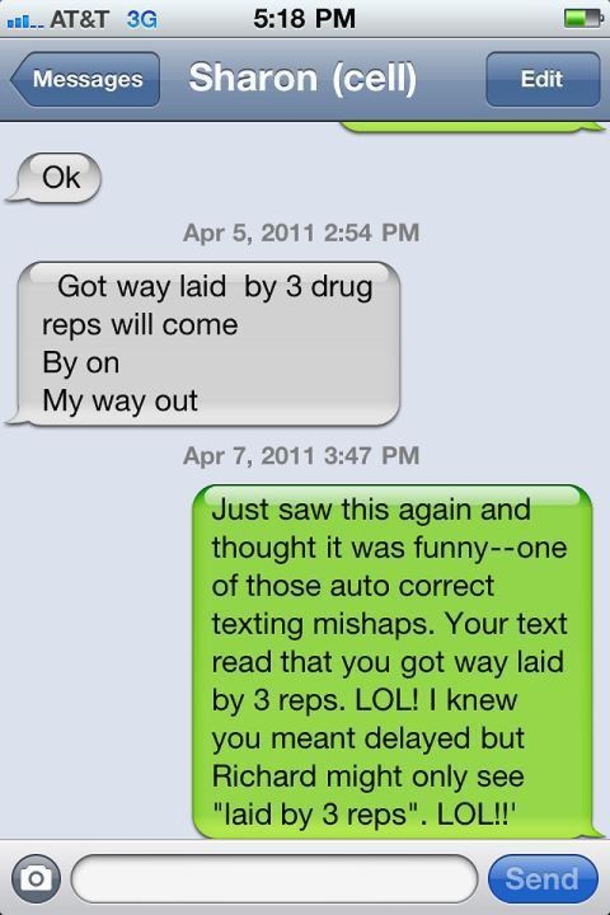Tap the Send button

[x=541, y=878]
